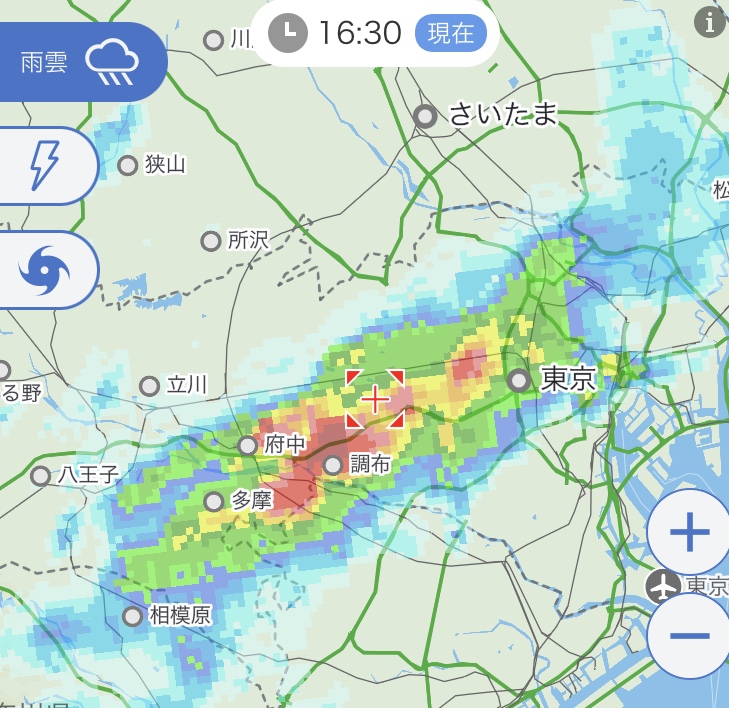This screenshot has width=729, height=708.
Task: Switch to the typhoon layer
Action: [x=46, y=270]
